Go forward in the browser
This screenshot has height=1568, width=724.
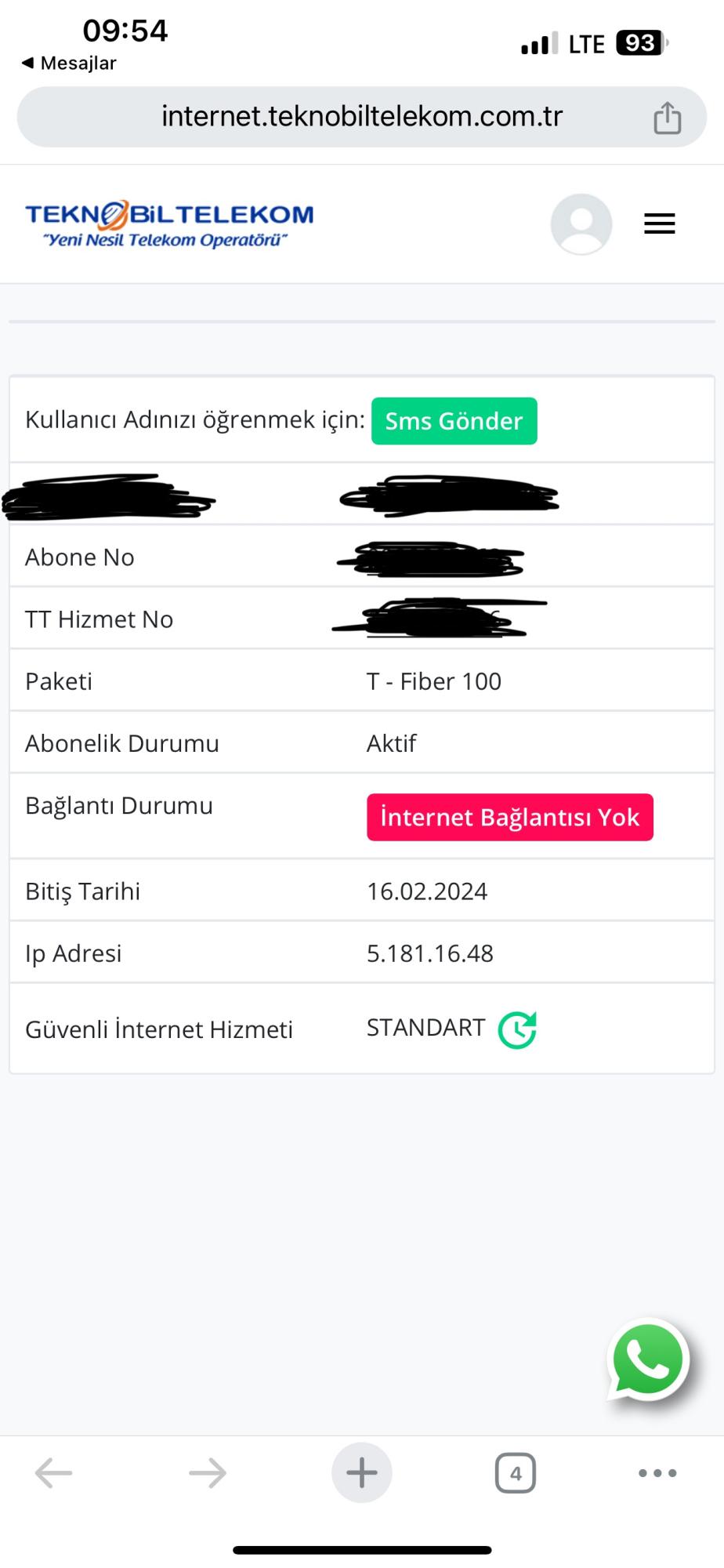coord(208,1473)
